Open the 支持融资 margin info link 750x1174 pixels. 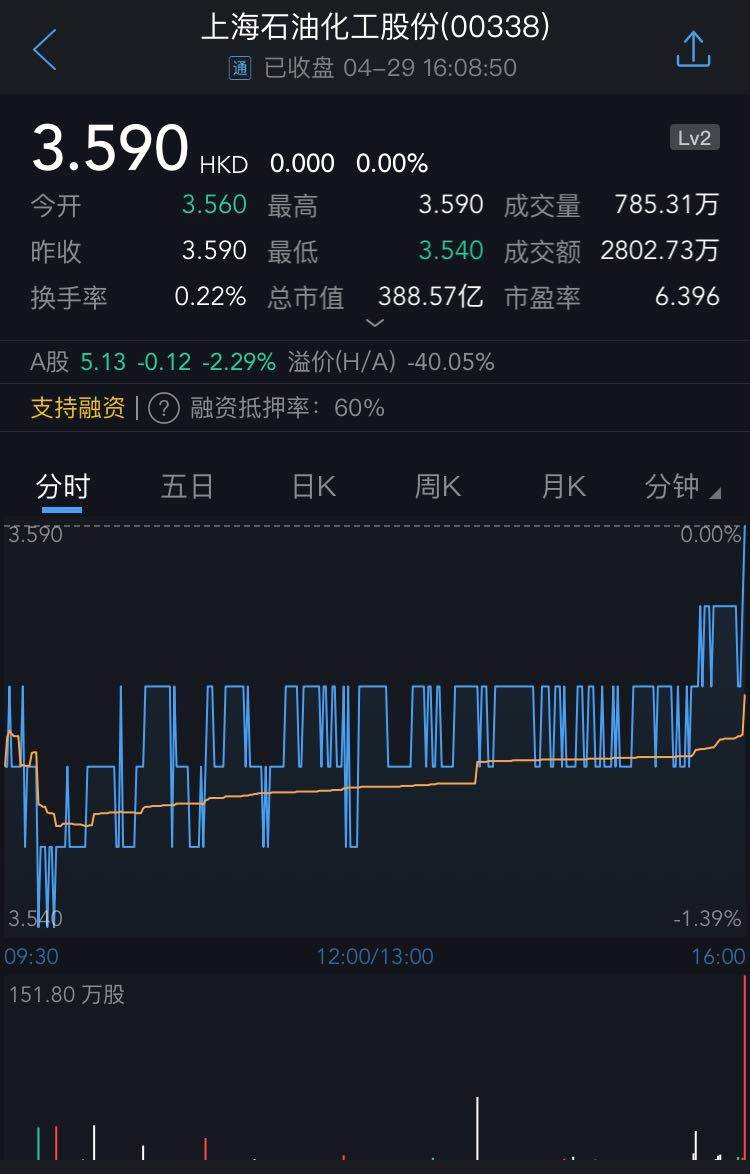point(78,408)
